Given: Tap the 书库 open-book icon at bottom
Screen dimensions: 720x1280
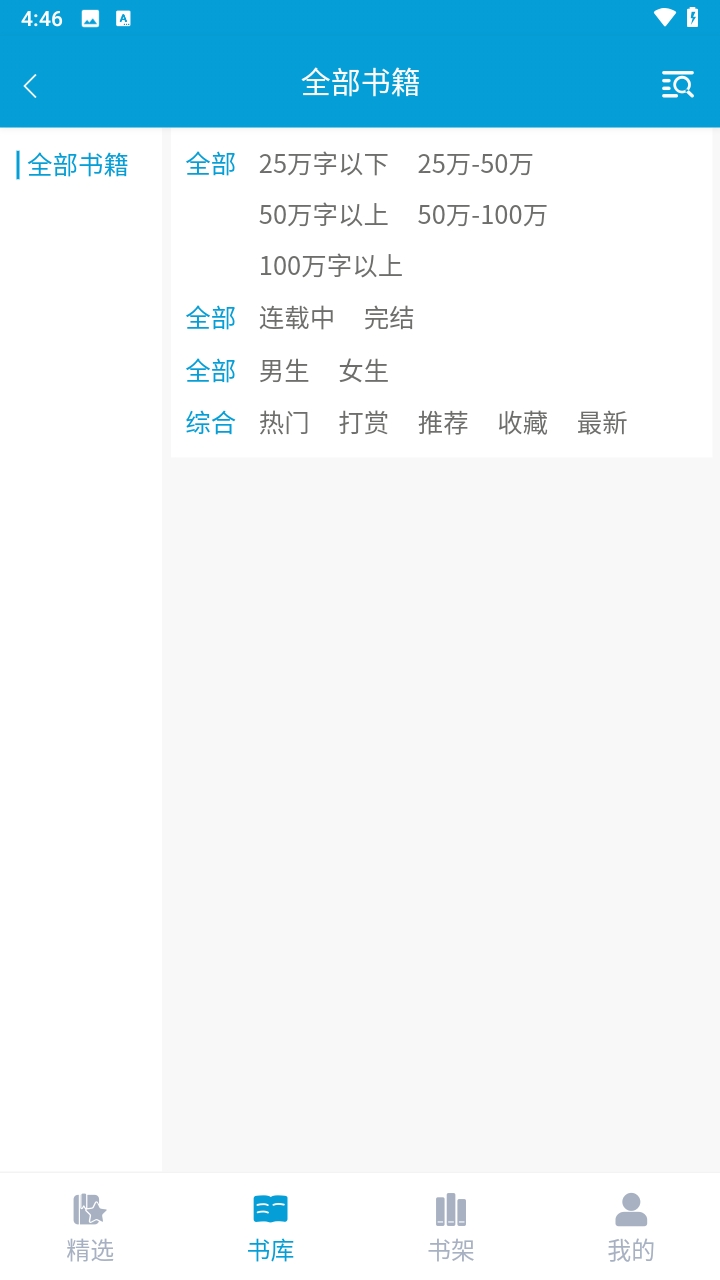Looking at the screenshot, I should (x=270, y=1207).
